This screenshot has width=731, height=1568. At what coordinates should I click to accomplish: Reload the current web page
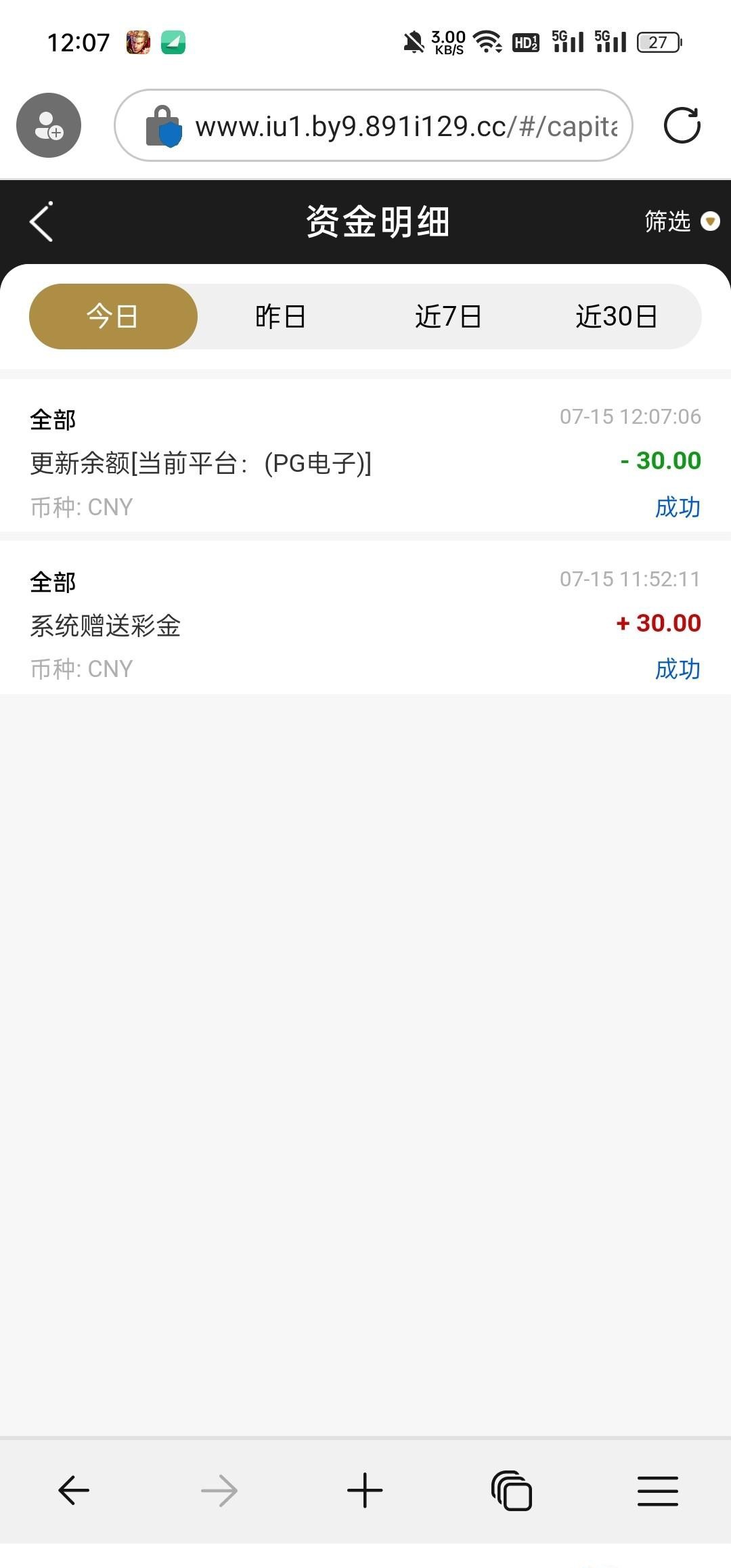(682, 126)
